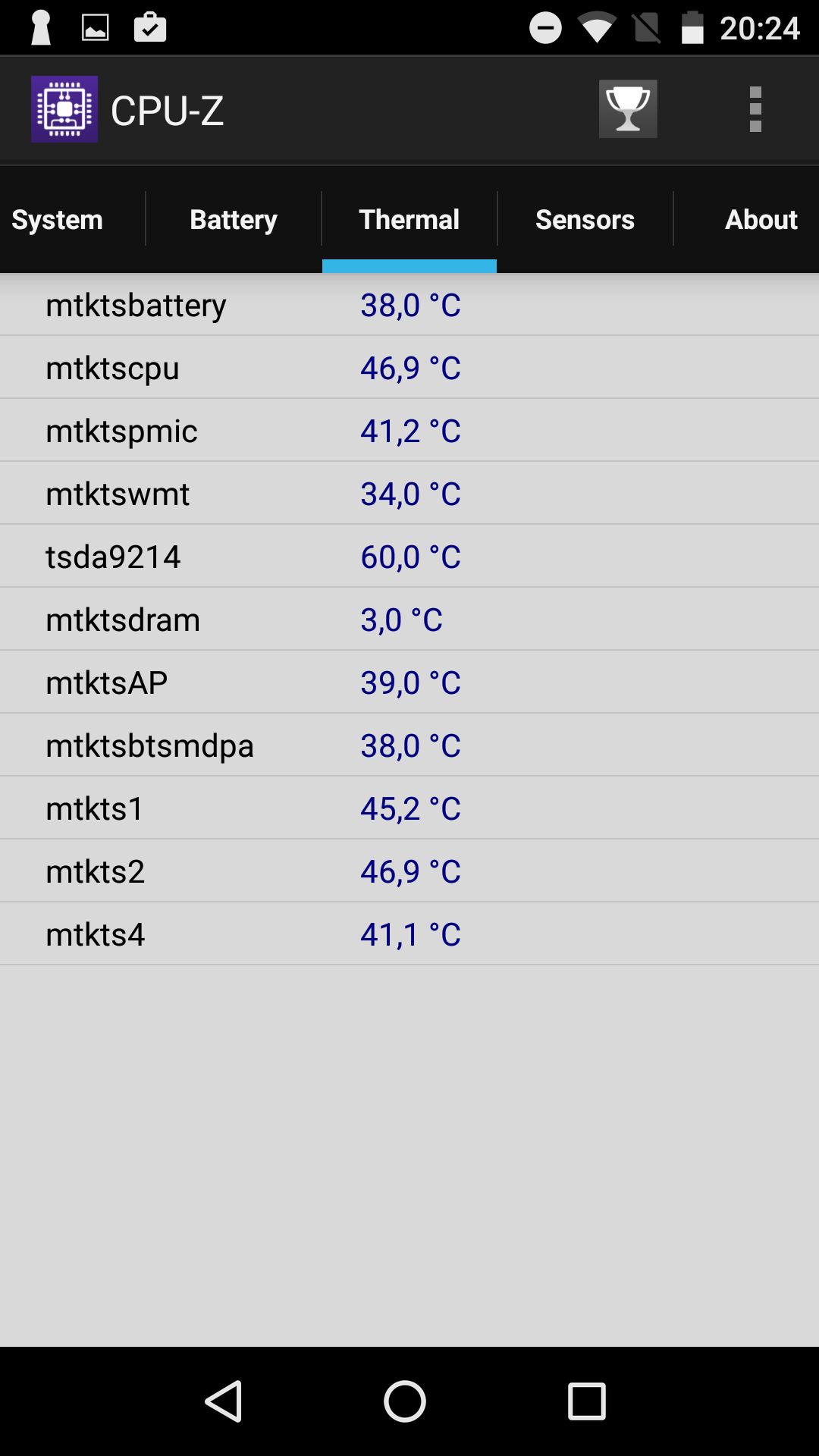Switch to the Sensors tab
The image size is (819, 1456).
(x=585, y=219)
